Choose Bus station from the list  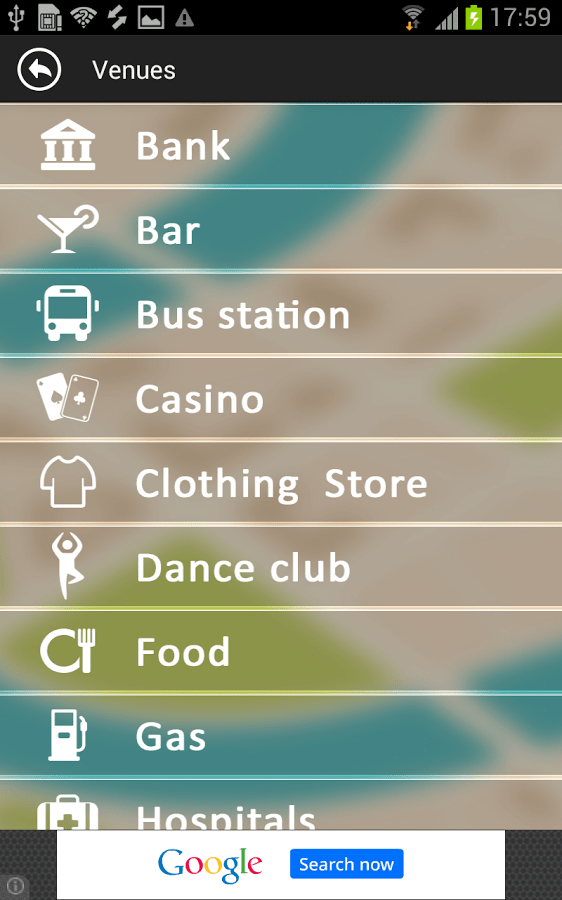click(281, 314)
